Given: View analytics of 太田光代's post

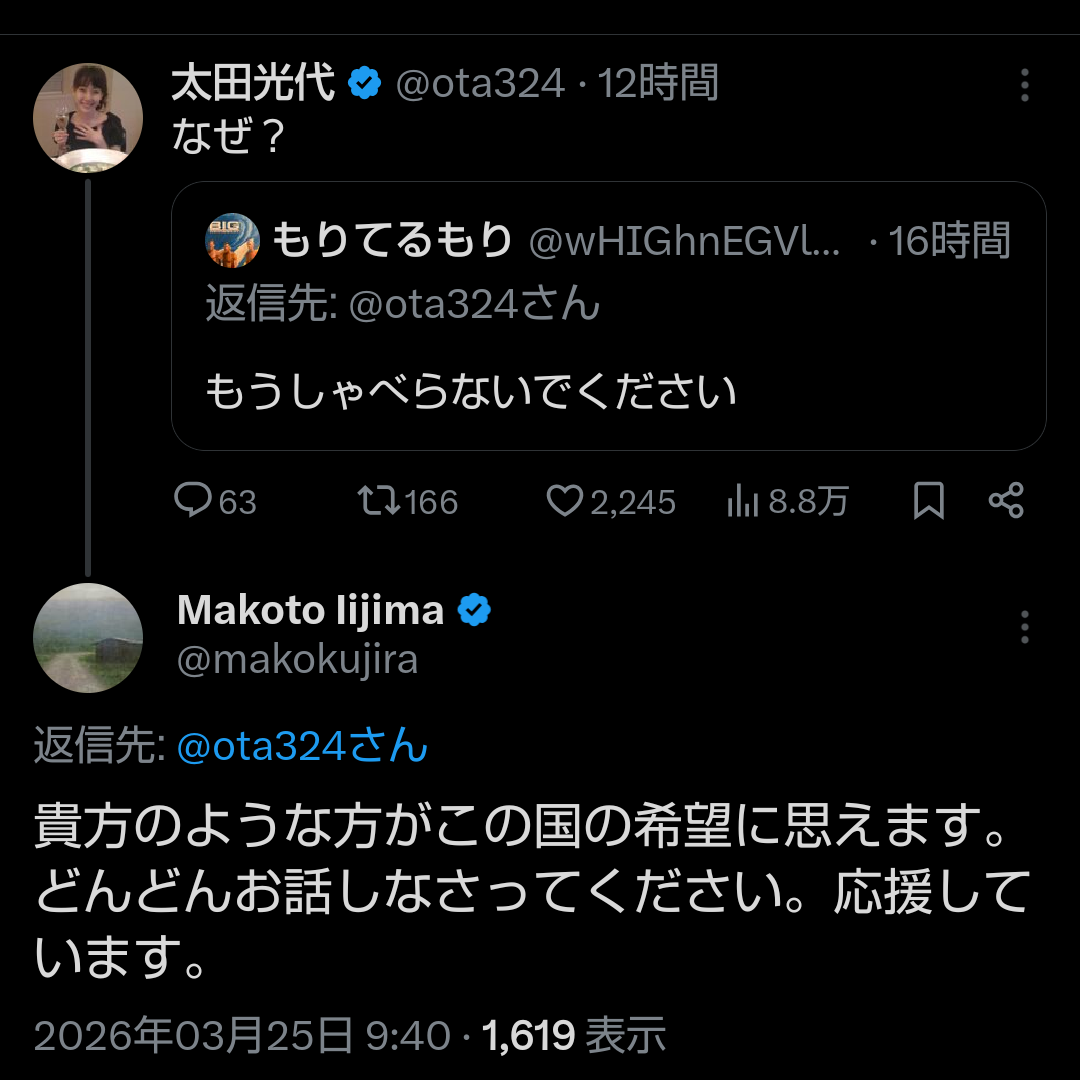Looking at the screenshot, I should point(786,501).
